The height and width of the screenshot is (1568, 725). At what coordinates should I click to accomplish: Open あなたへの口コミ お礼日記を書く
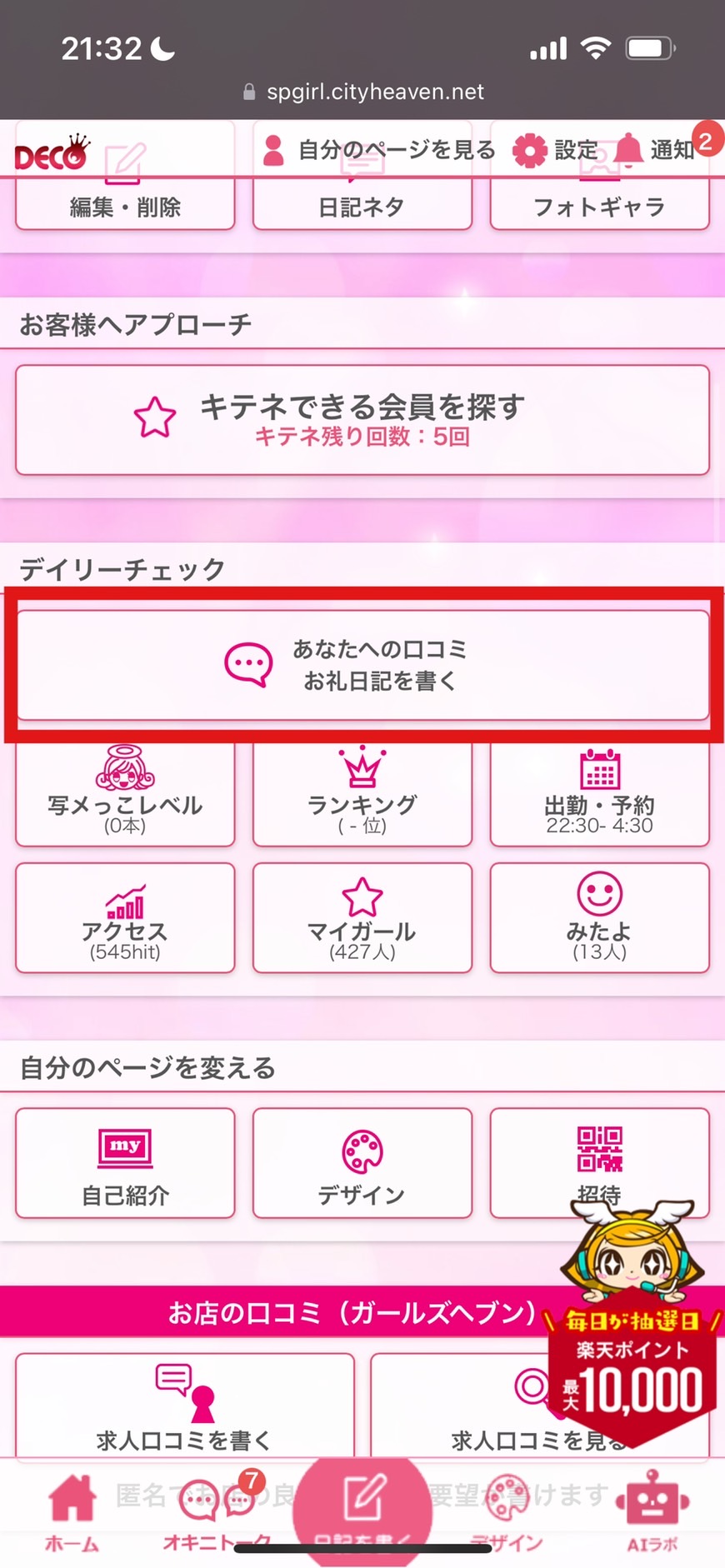tap(362, 665)
